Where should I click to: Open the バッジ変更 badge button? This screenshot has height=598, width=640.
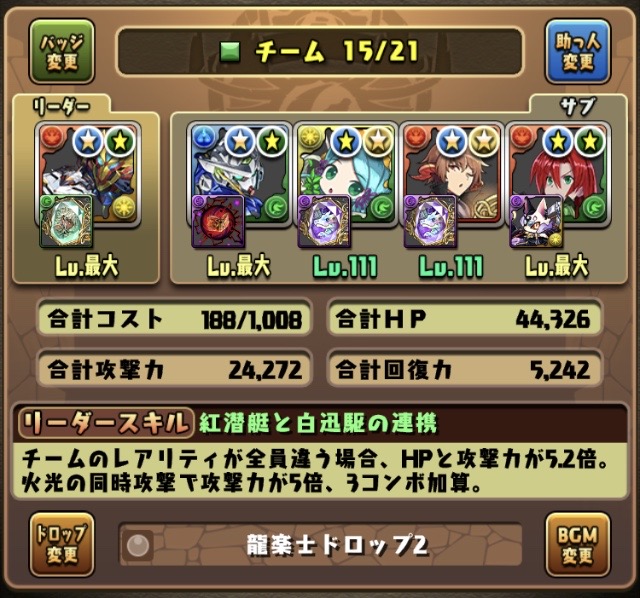click(62, 52)
